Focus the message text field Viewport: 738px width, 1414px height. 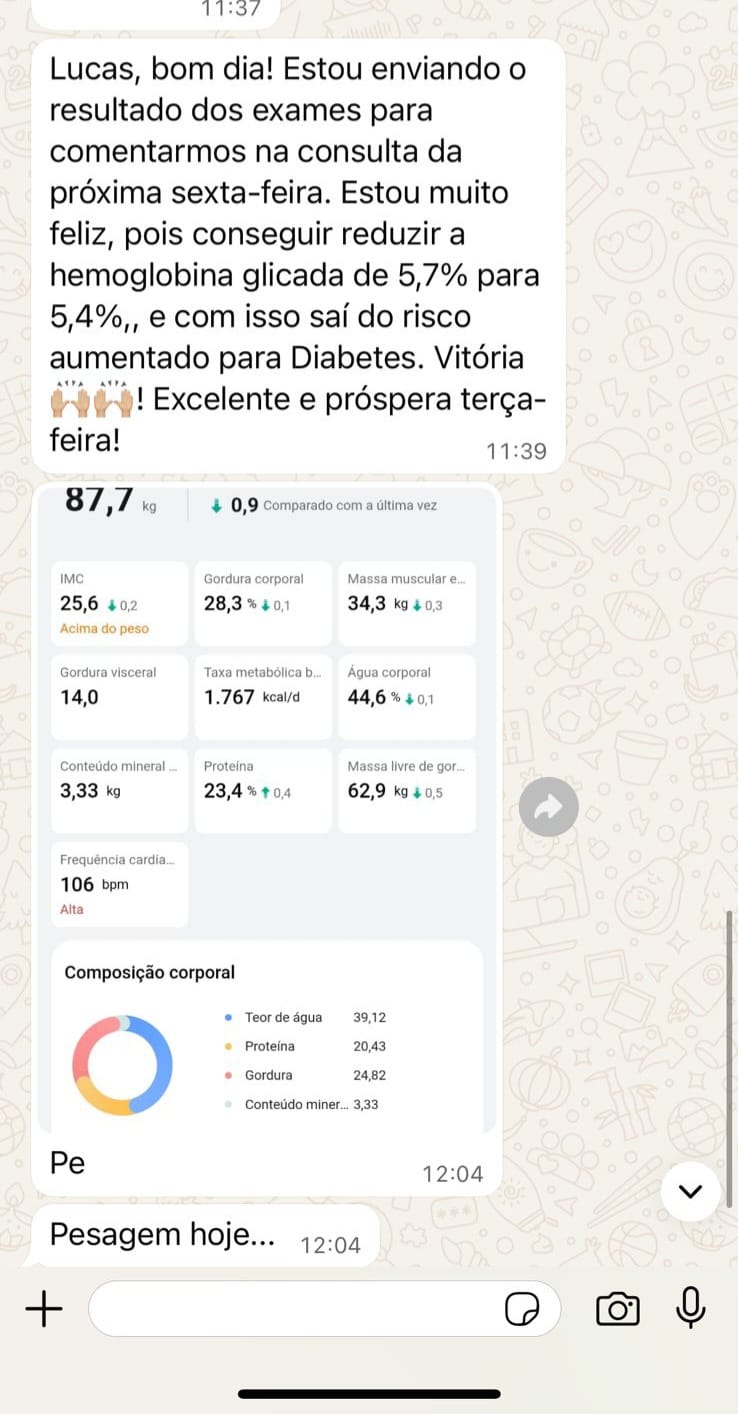tap(295, 1308)
